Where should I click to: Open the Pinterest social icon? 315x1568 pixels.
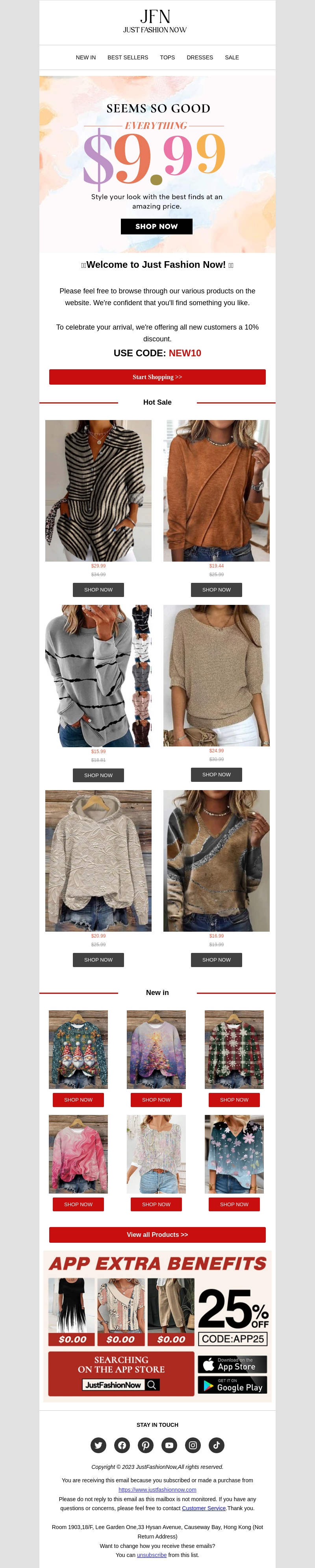click(146, 1445)
